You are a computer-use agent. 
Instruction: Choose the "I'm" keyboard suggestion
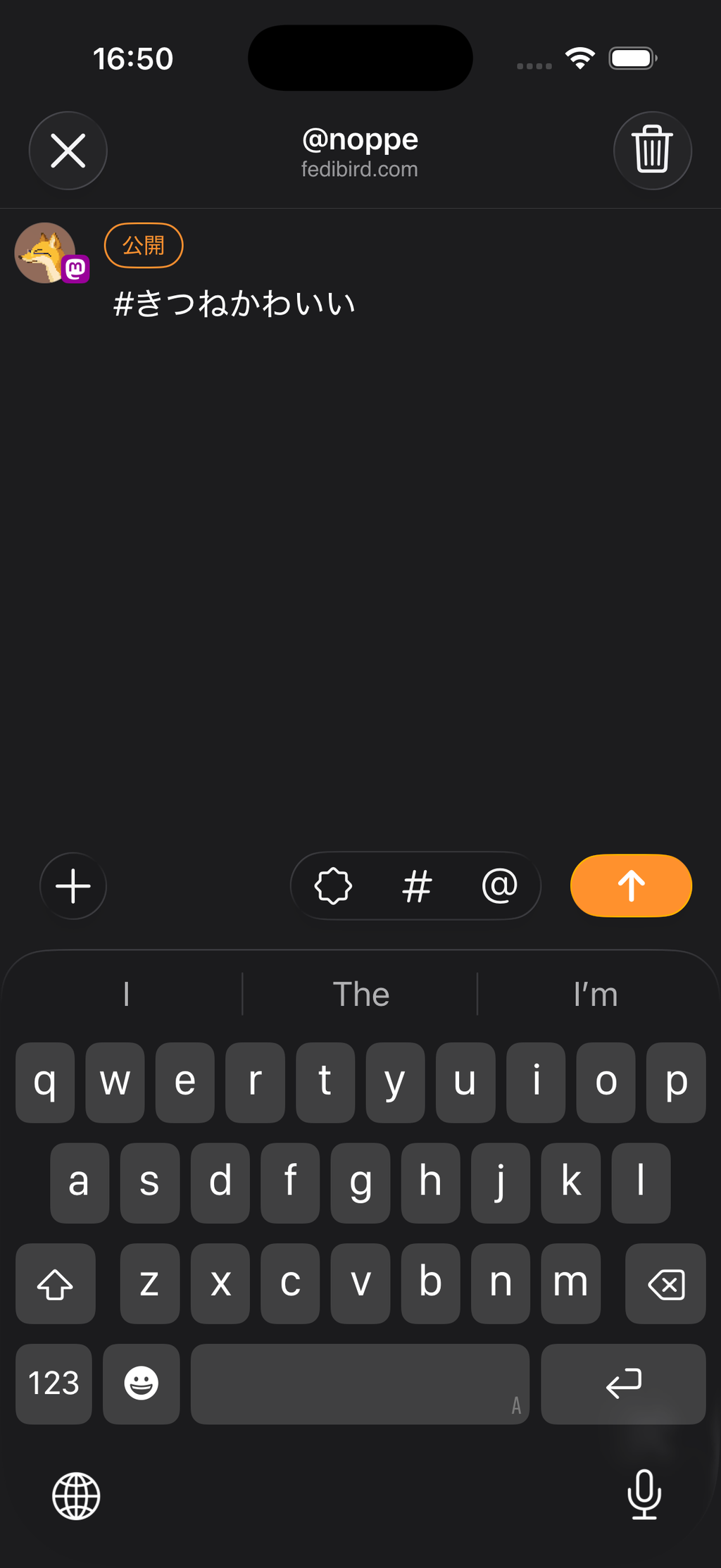point(596,994)
